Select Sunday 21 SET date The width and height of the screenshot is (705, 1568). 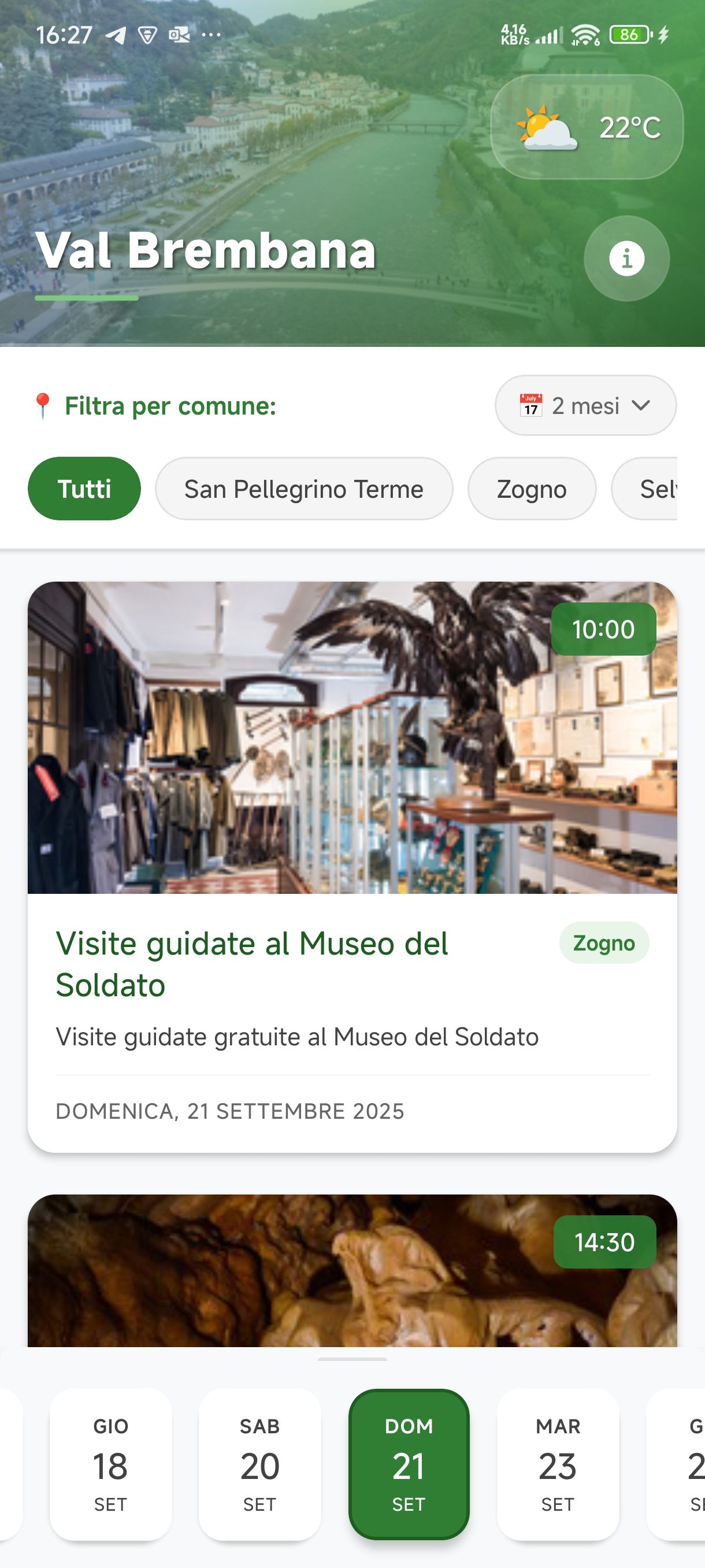pos(409,1465)
